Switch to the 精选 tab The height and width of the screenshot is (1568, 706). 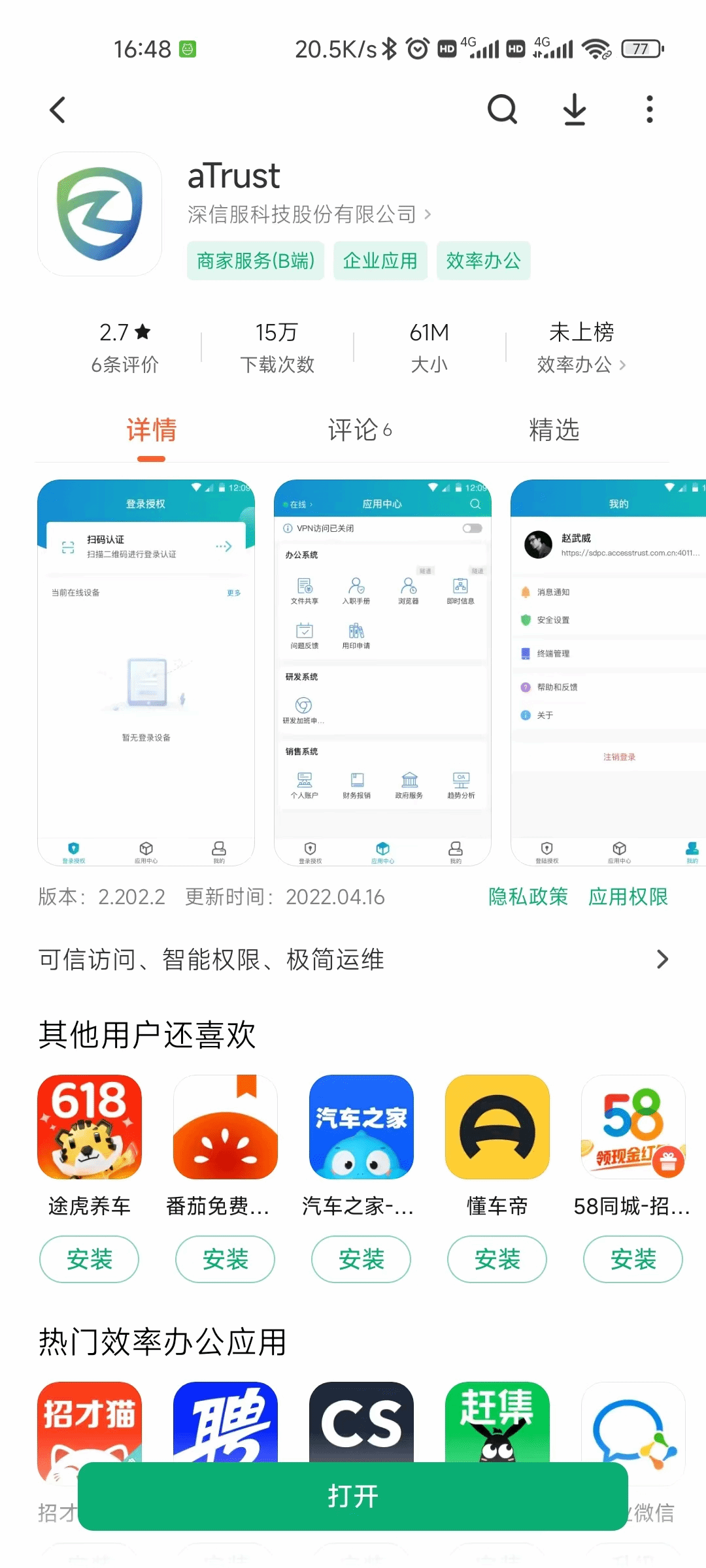coord(554,430)
